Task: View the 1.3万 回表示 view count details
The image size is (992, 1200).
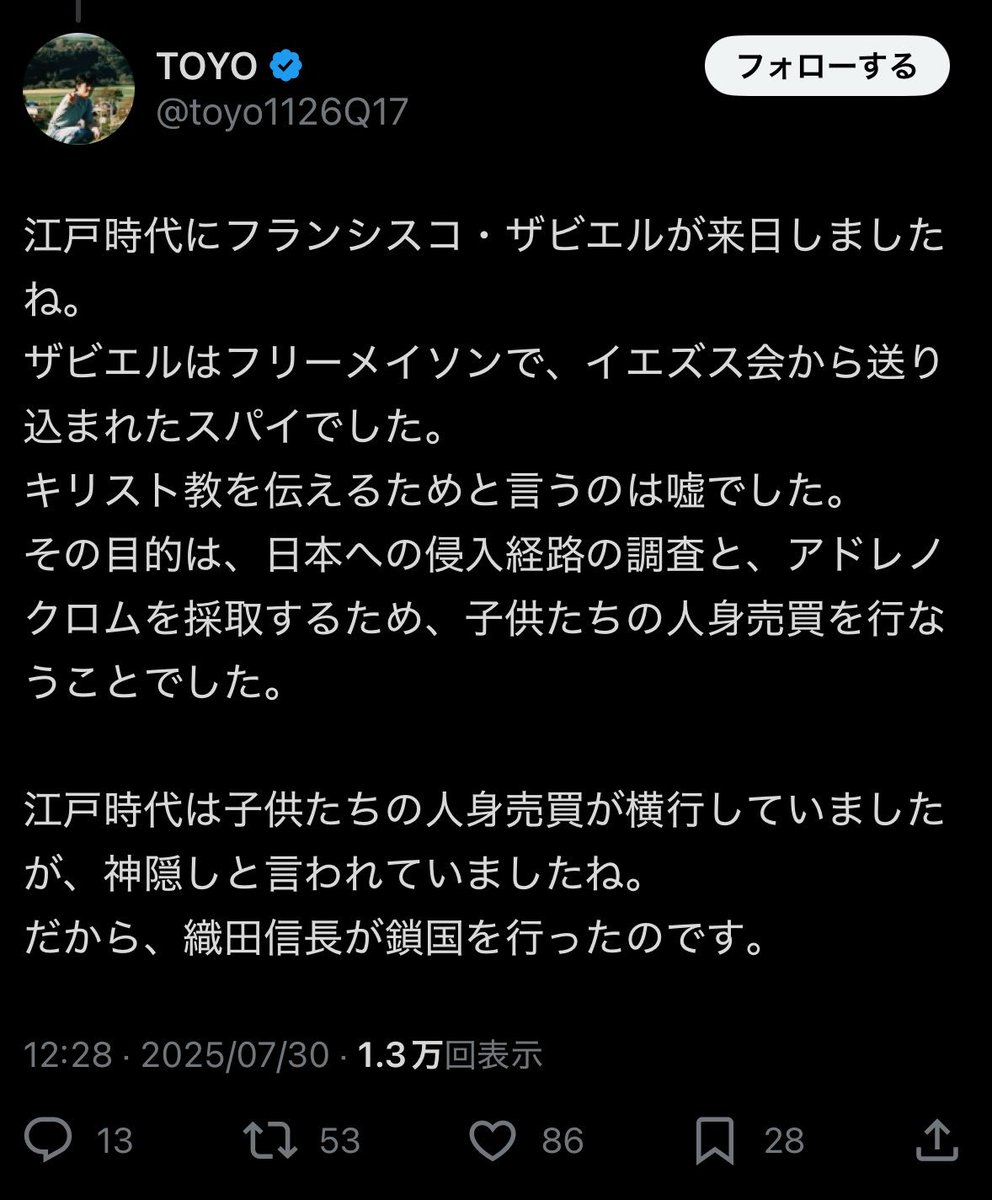Action: coord(450,1053)
